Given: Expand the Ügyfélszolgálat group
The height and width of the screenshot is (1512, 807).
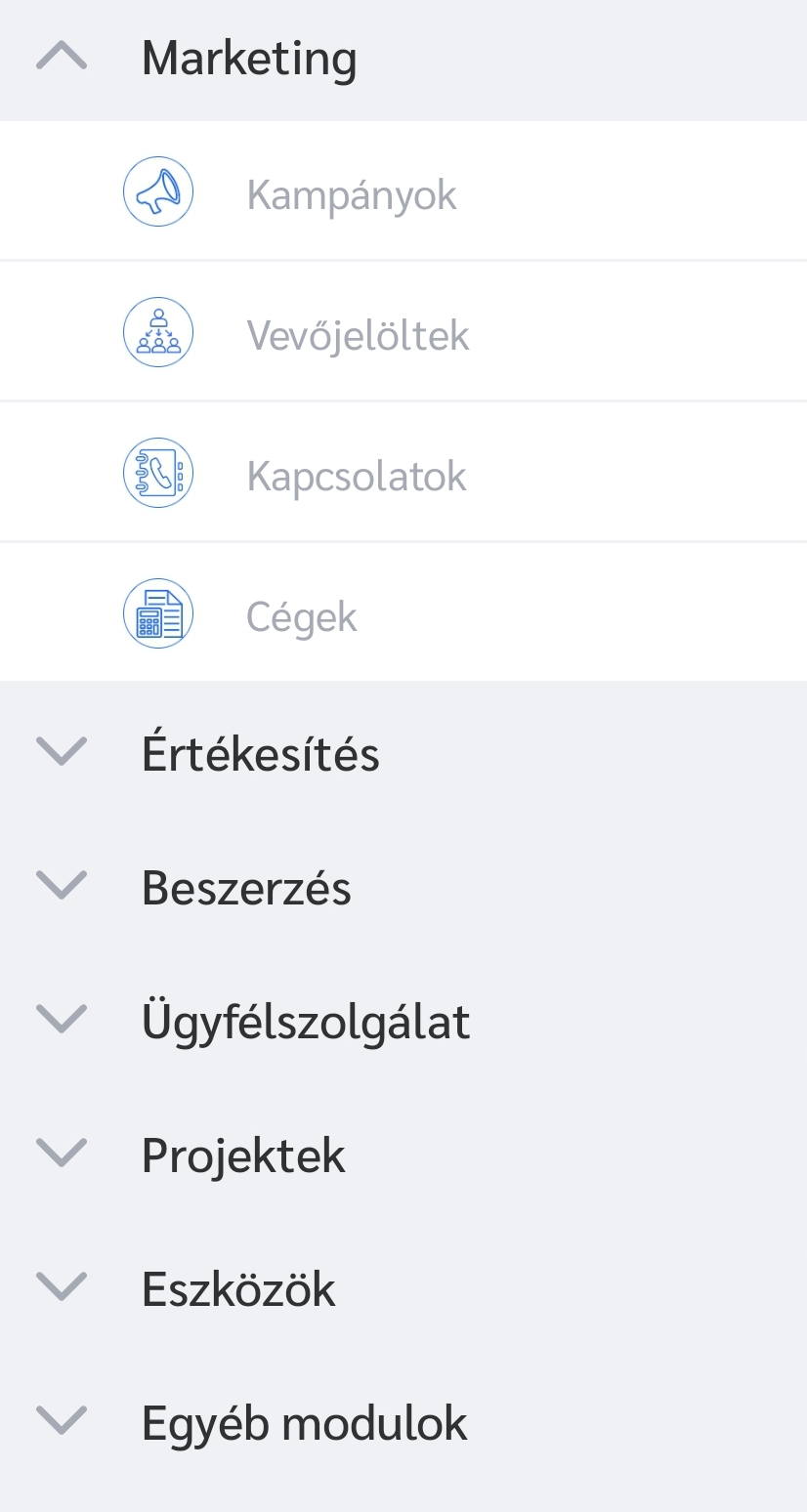Looking at the screenshot, I should point(403,1021).
